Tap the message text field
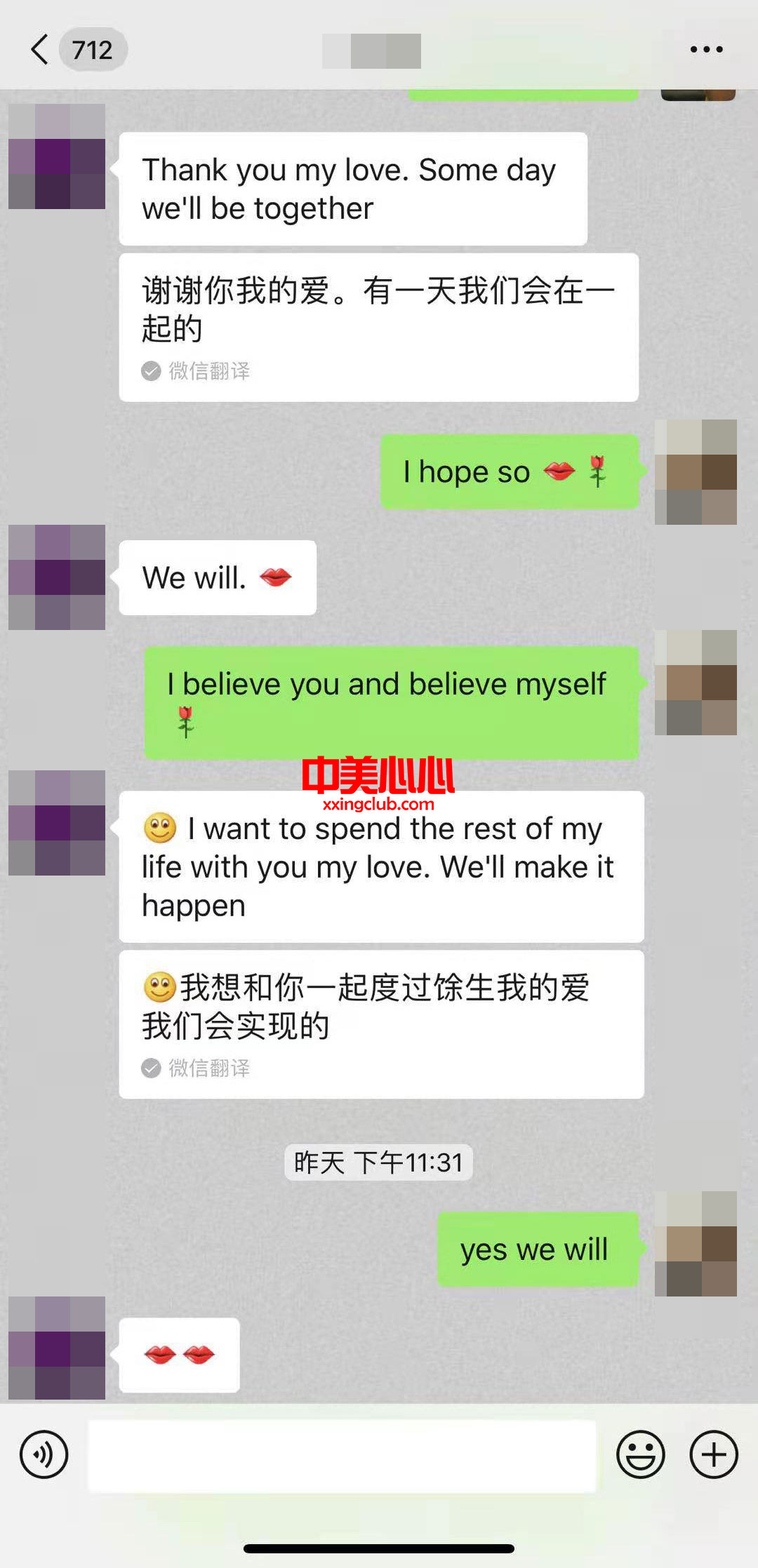 pyautogui.click(x=342, y=1456)
